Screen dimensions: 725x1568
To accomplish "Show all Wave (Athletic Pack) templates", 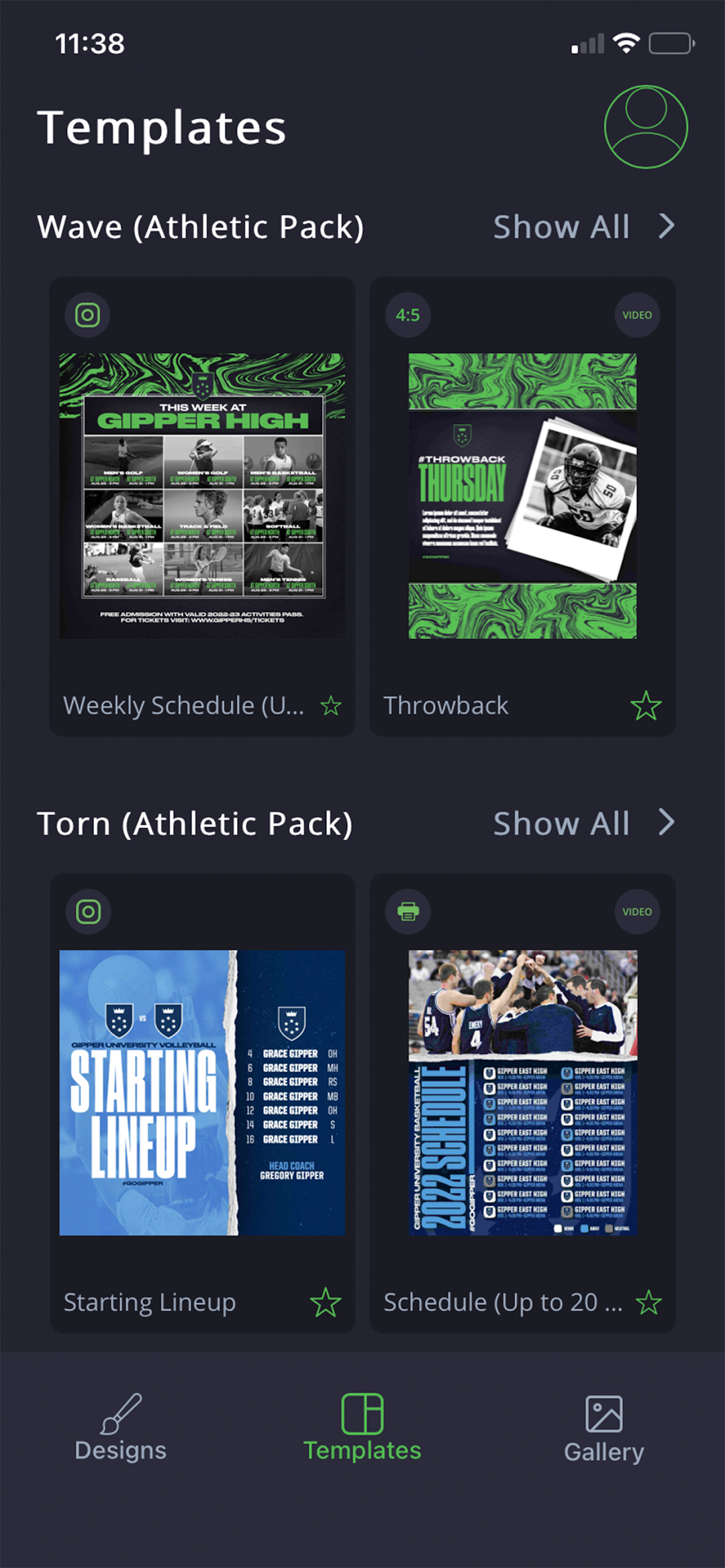I will [x=583, y=227].
